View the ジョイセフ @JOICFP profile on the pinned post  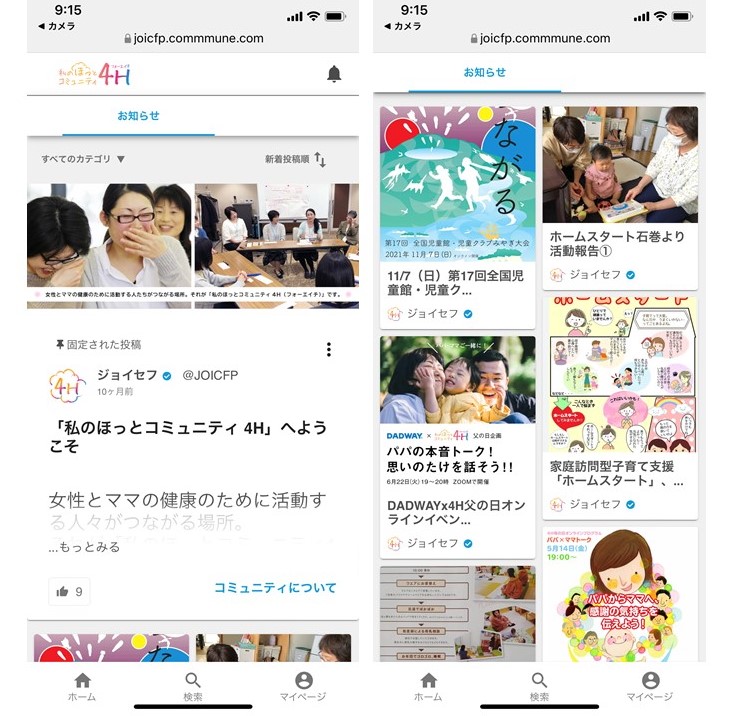click(x=125, y=375)
